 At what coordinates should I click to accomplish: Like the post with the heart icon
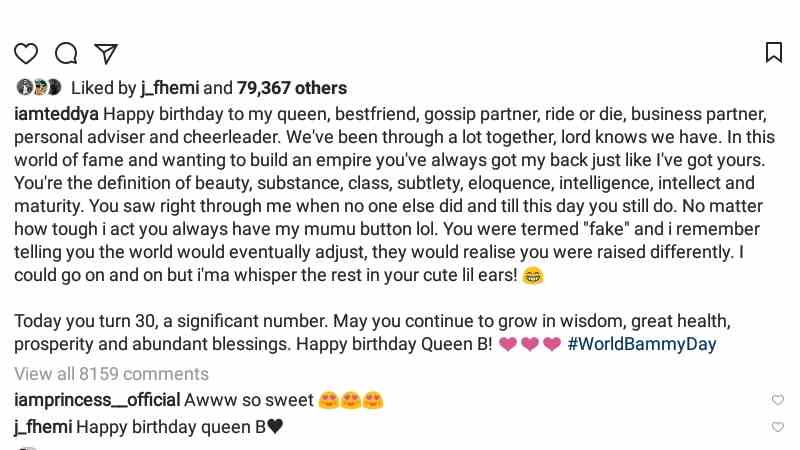coord(26,53)
